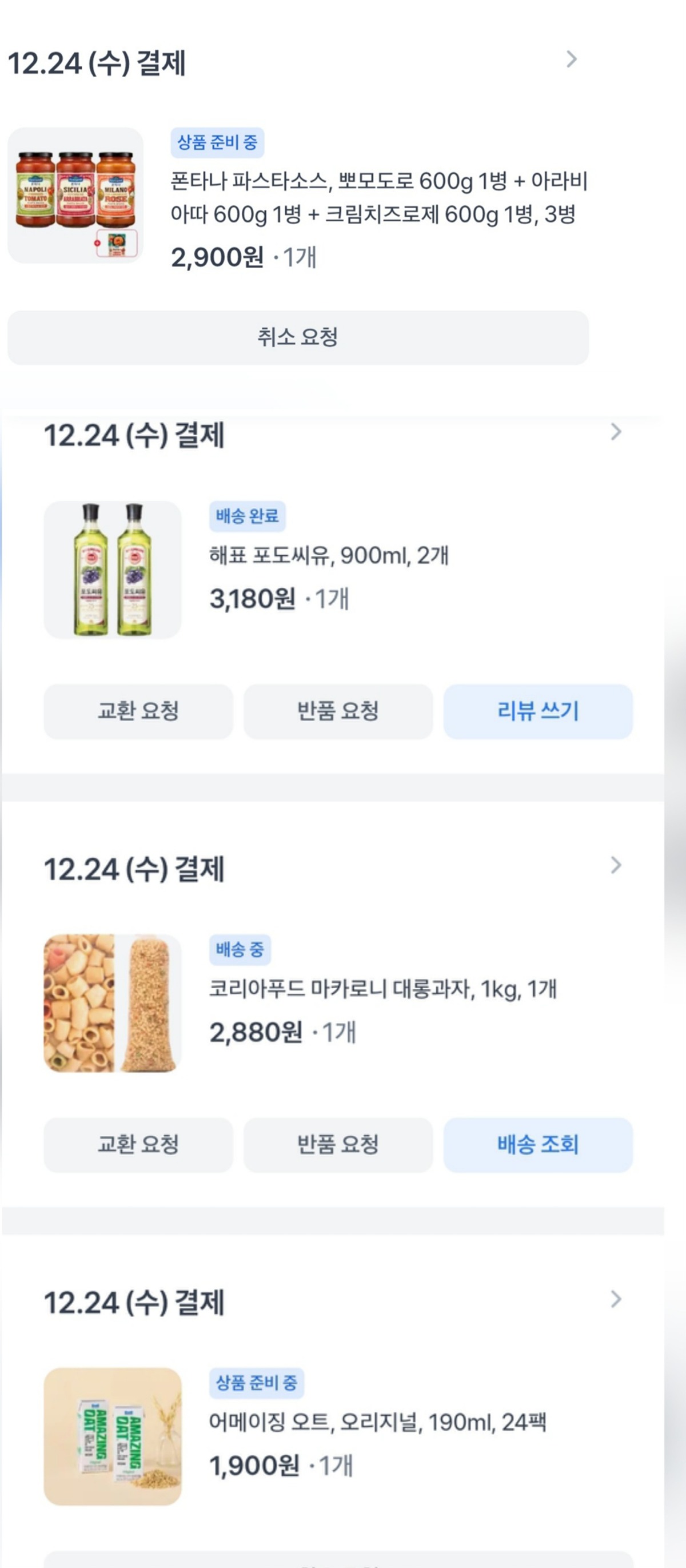
Task: Request exchange (교환 요청) for 해표 포도씨유
Action: [x=138, y=711]
